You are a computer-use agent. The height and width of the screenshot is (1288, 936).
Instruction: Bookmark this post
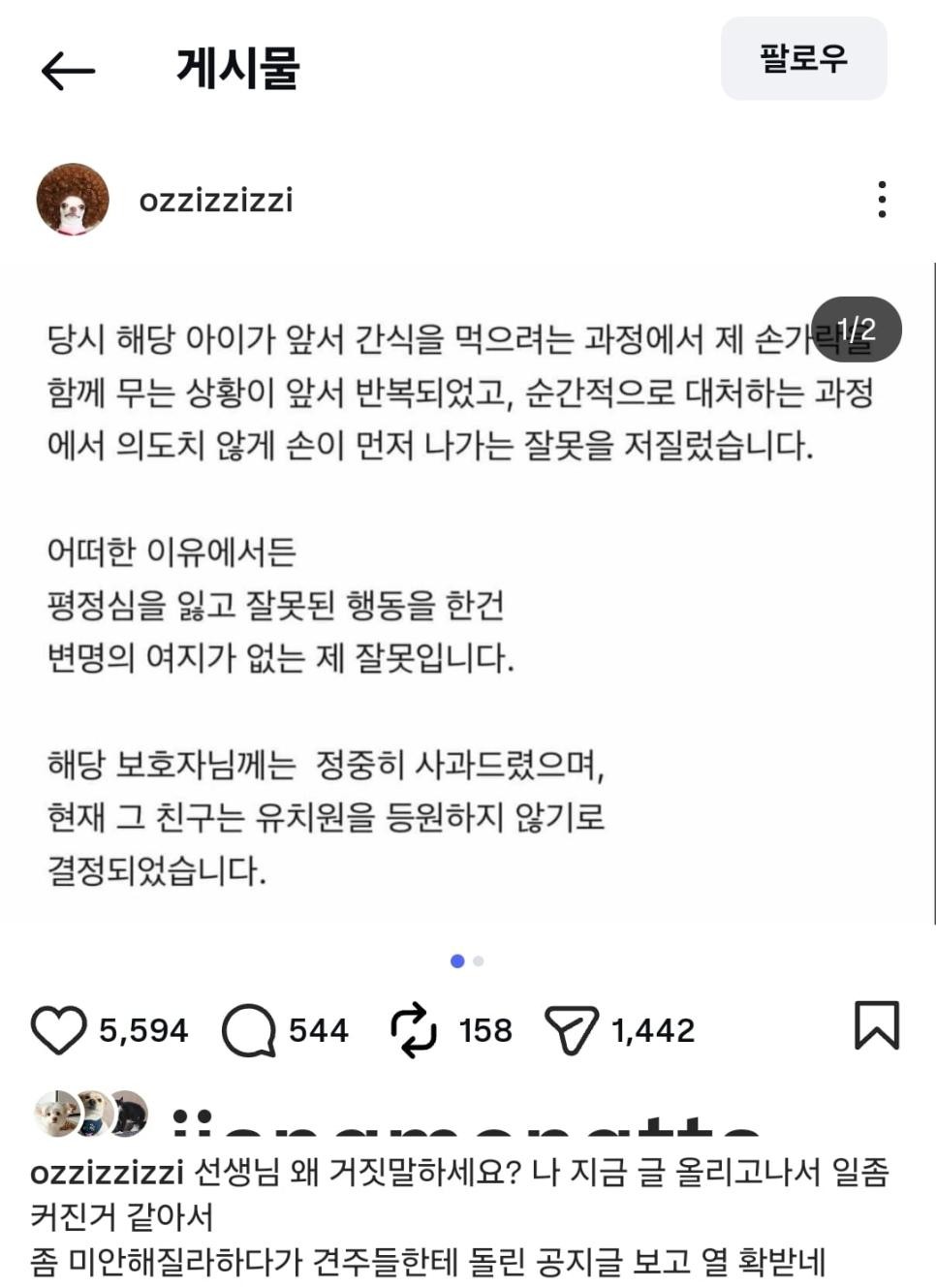point(876,1025)
